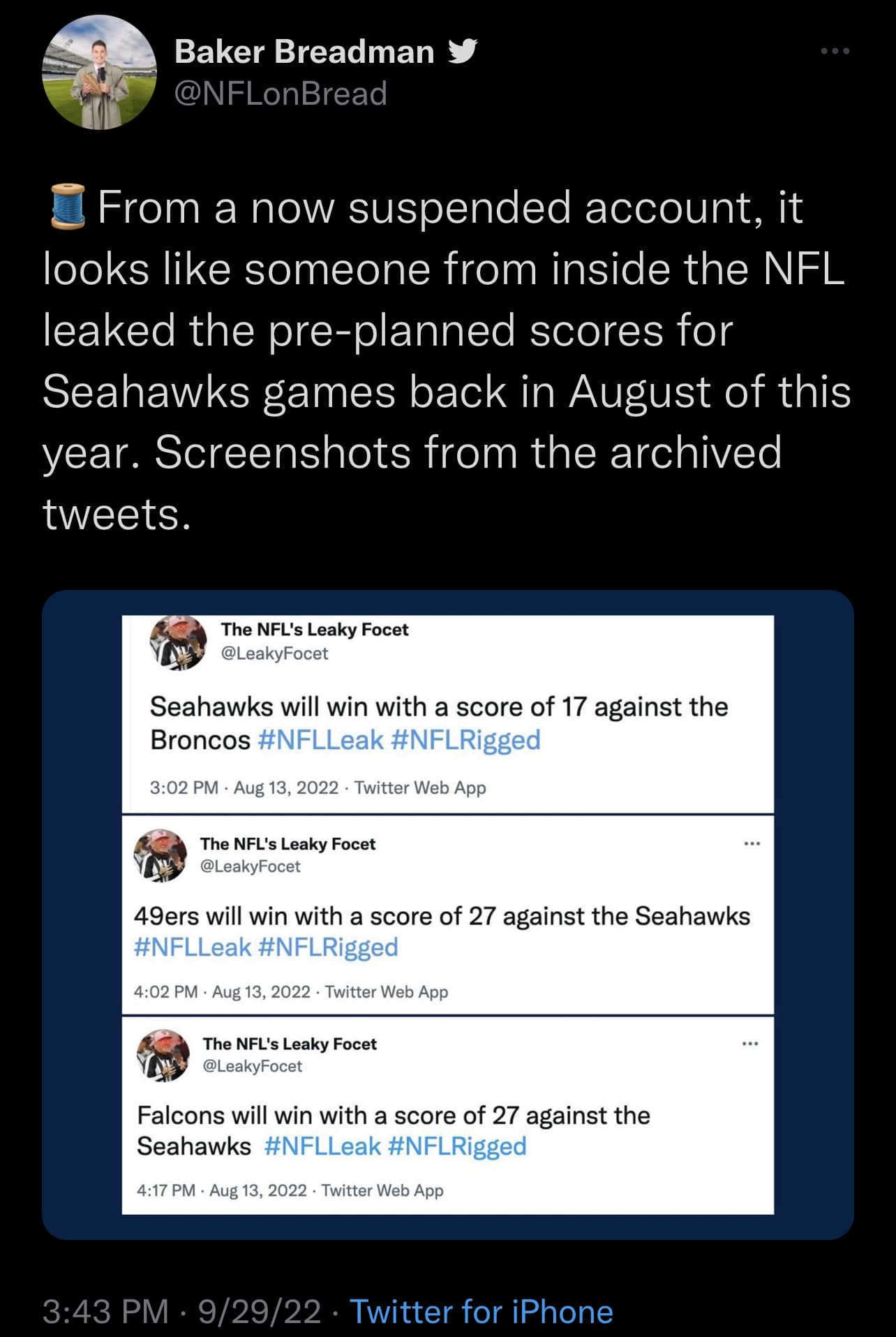Tap the Twitter for iPhone source link
Screen dimensions: 896x1337
481,1311
